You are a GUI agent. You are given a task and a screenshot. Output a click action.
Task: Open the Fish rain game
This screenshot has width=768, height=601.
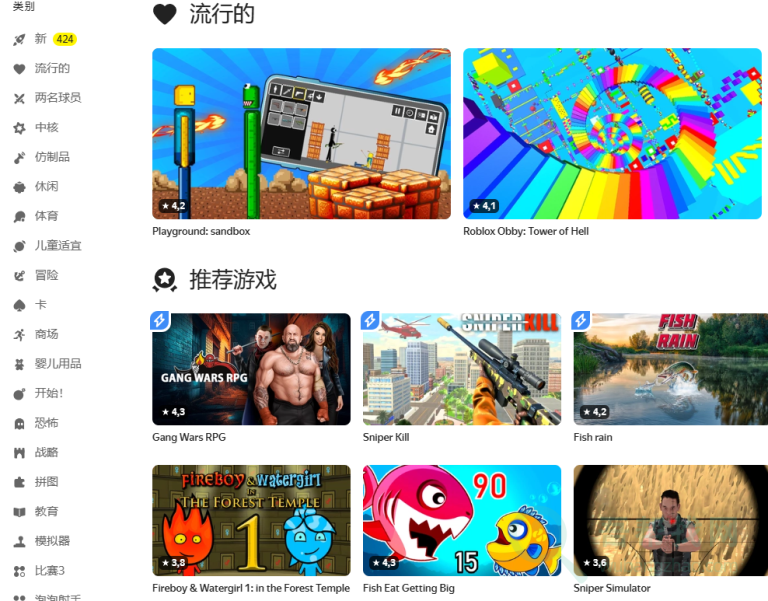click(670, 369)
